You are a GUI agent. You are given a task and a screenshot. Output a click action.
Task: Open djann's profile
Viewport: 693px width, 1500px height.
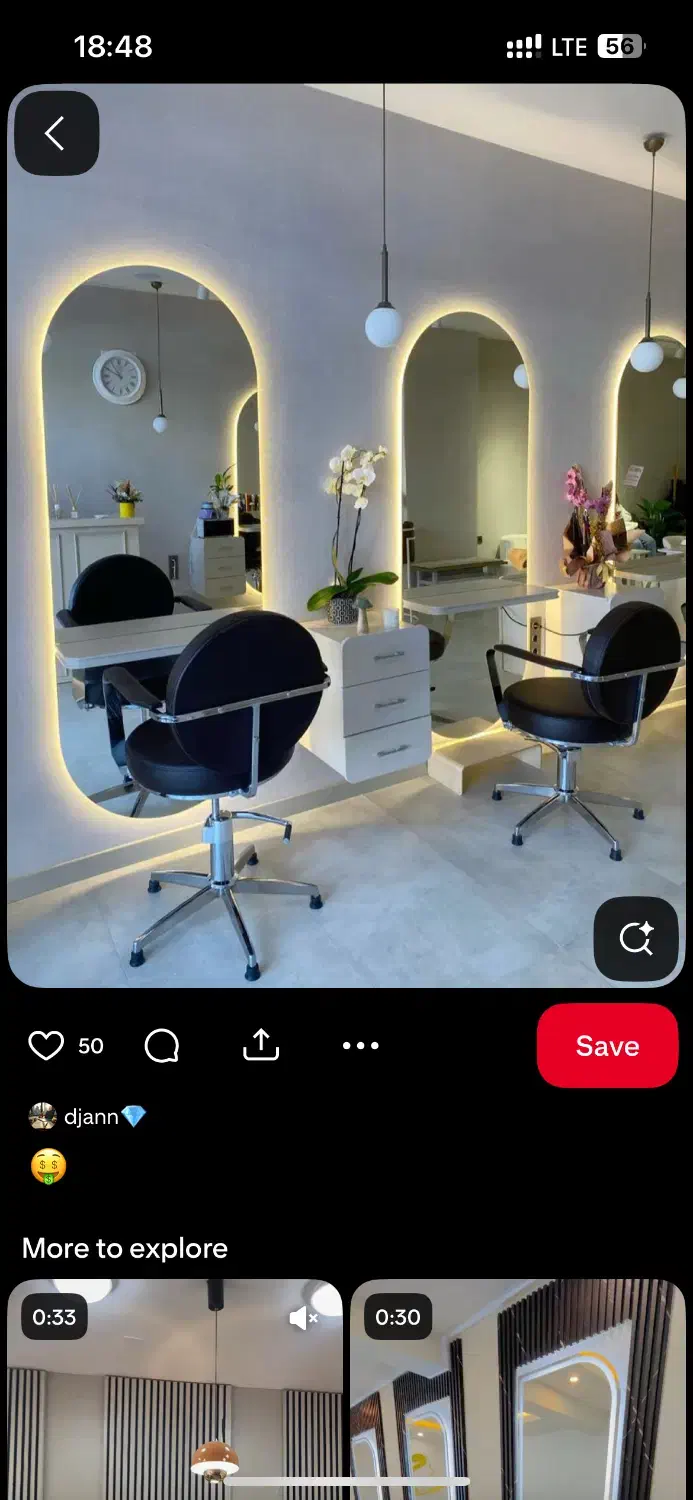click(x=90, y=1116)
